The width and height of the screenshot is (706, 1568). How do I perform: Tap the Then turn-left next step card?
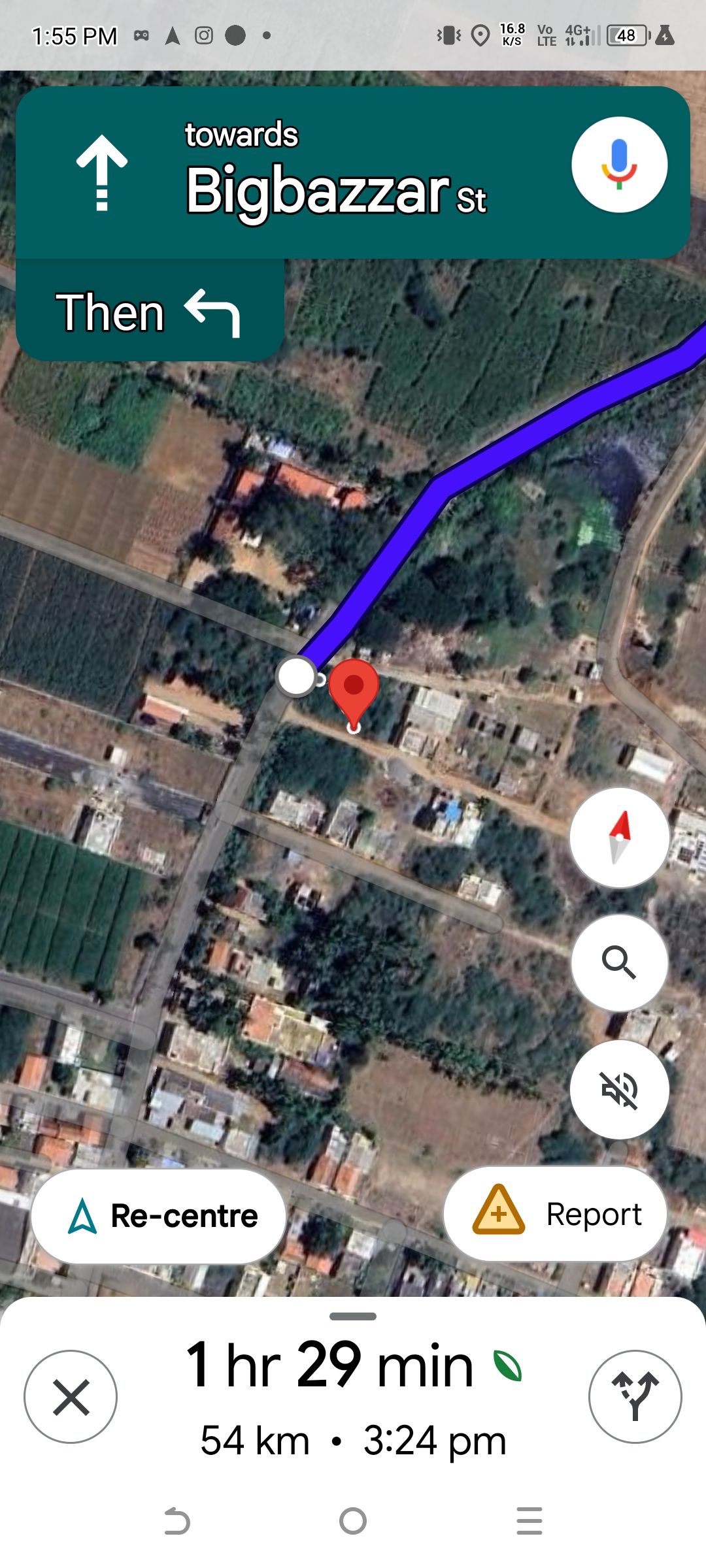[x=150, y=310]
